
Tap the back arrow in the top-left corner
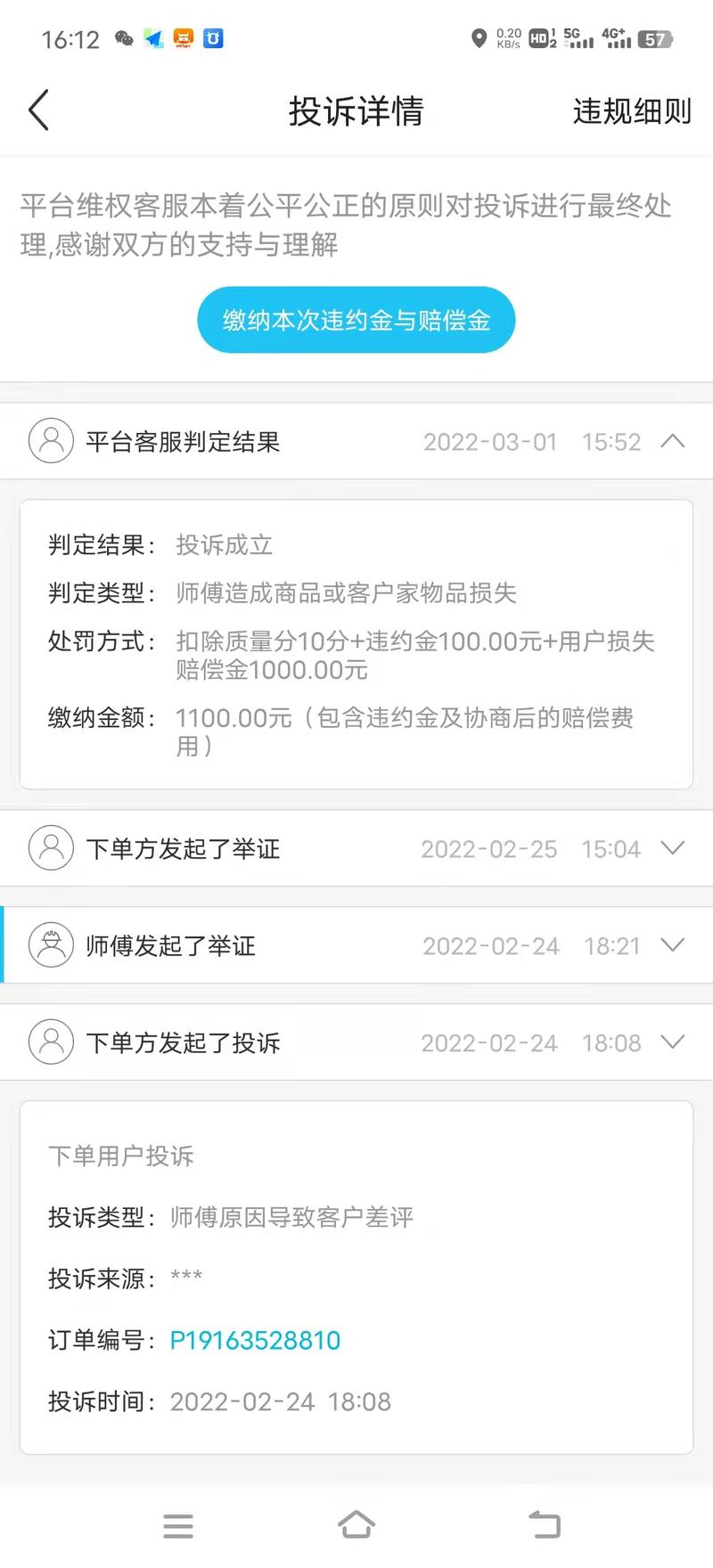click(37, 110)
